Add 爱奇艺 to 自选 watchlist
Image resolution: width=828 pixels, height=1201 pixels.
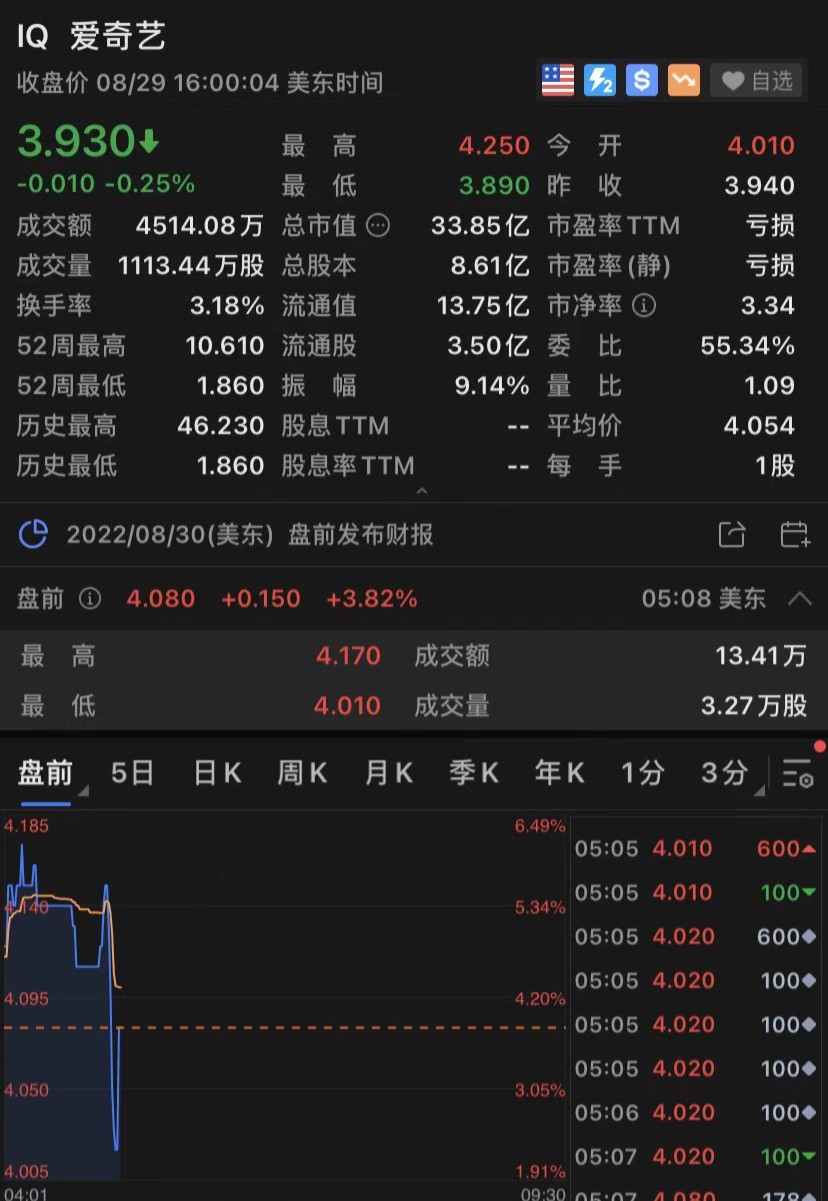757,81
